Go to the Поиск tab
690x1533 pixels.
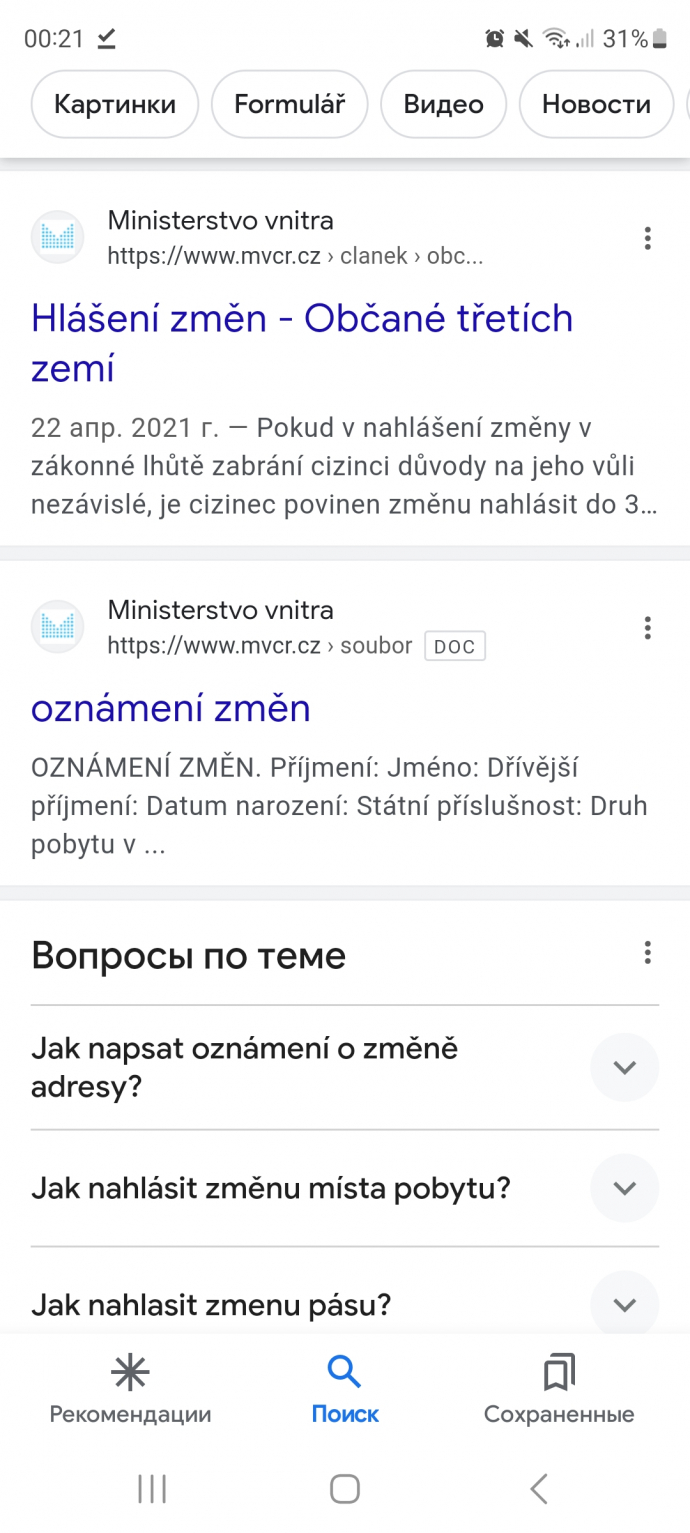tap(345, 1389)
